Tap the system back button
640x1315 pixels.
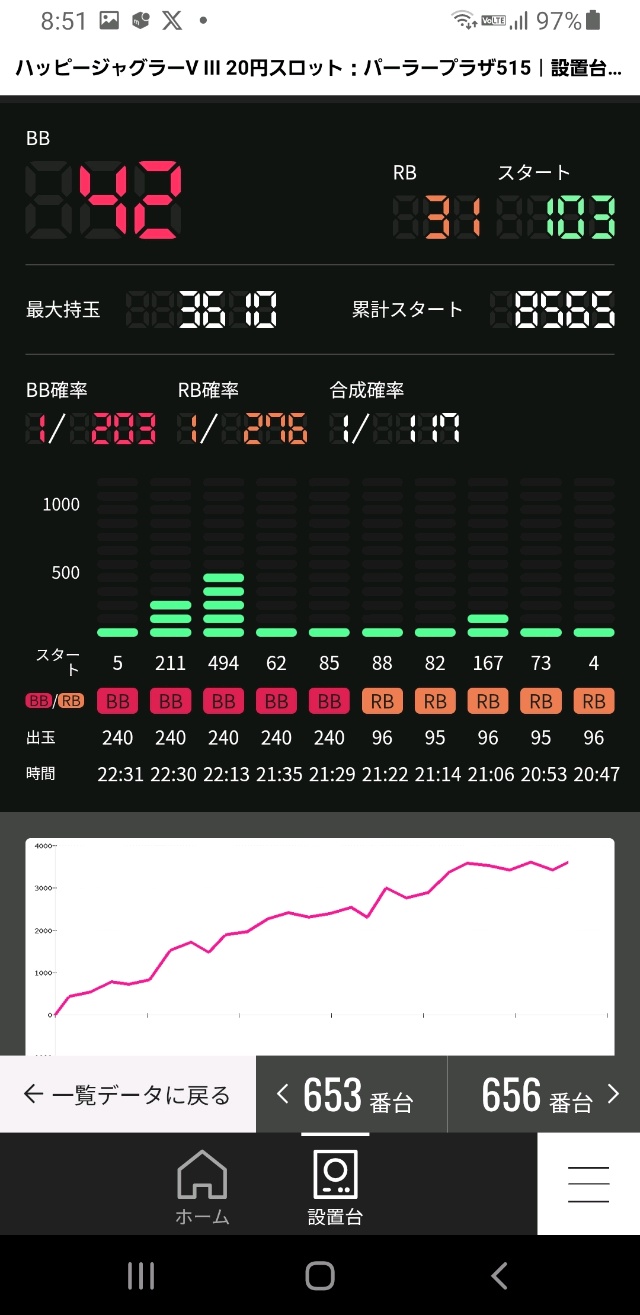(499, 1275)
